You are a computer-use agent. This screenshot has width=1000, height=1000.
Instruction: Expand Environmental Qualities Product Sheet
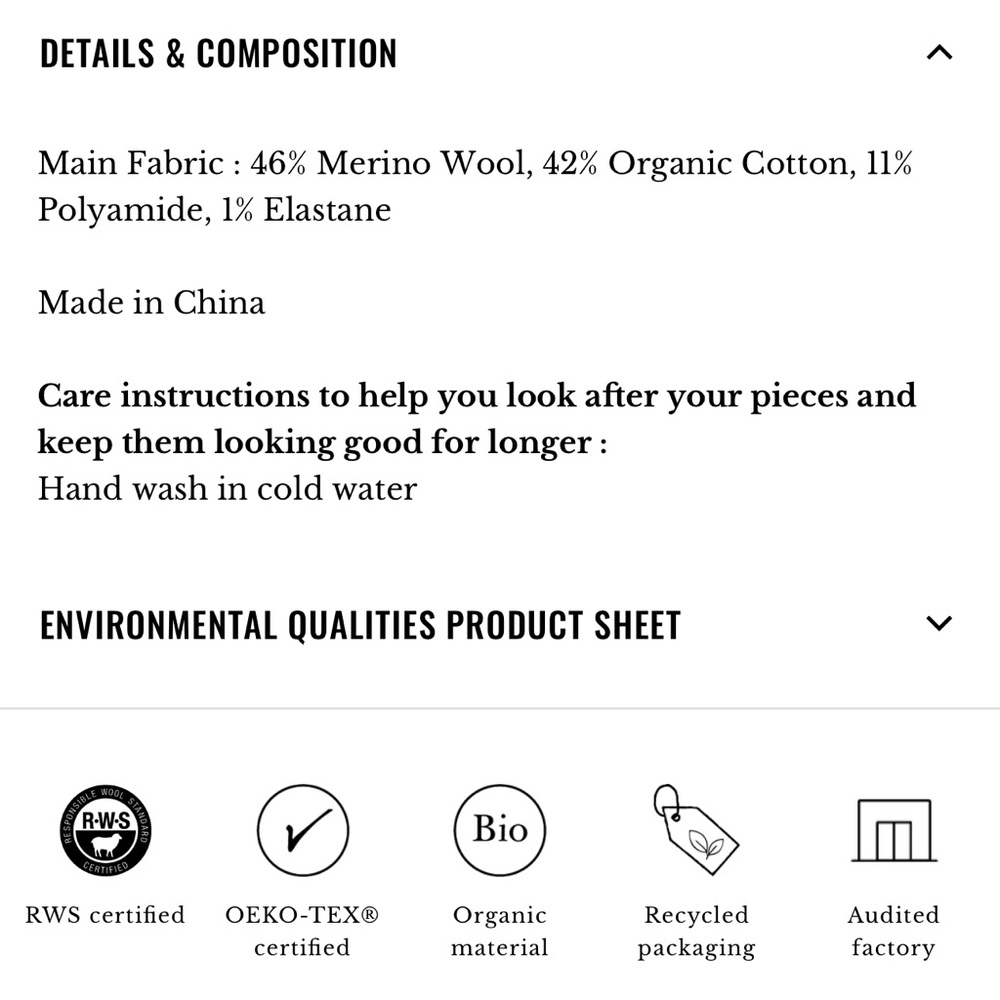click(x=938, y=624)
